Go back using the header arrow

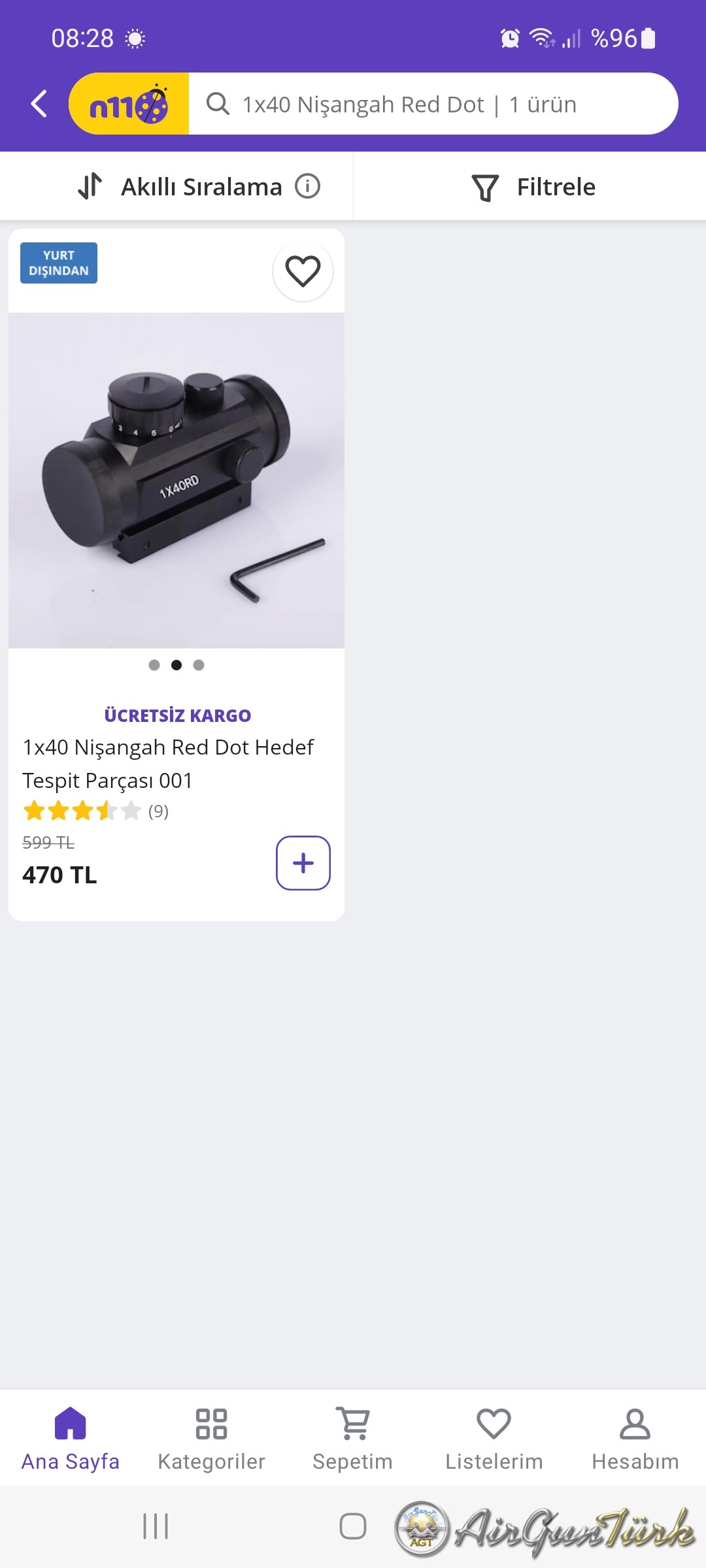pos(39,104)
